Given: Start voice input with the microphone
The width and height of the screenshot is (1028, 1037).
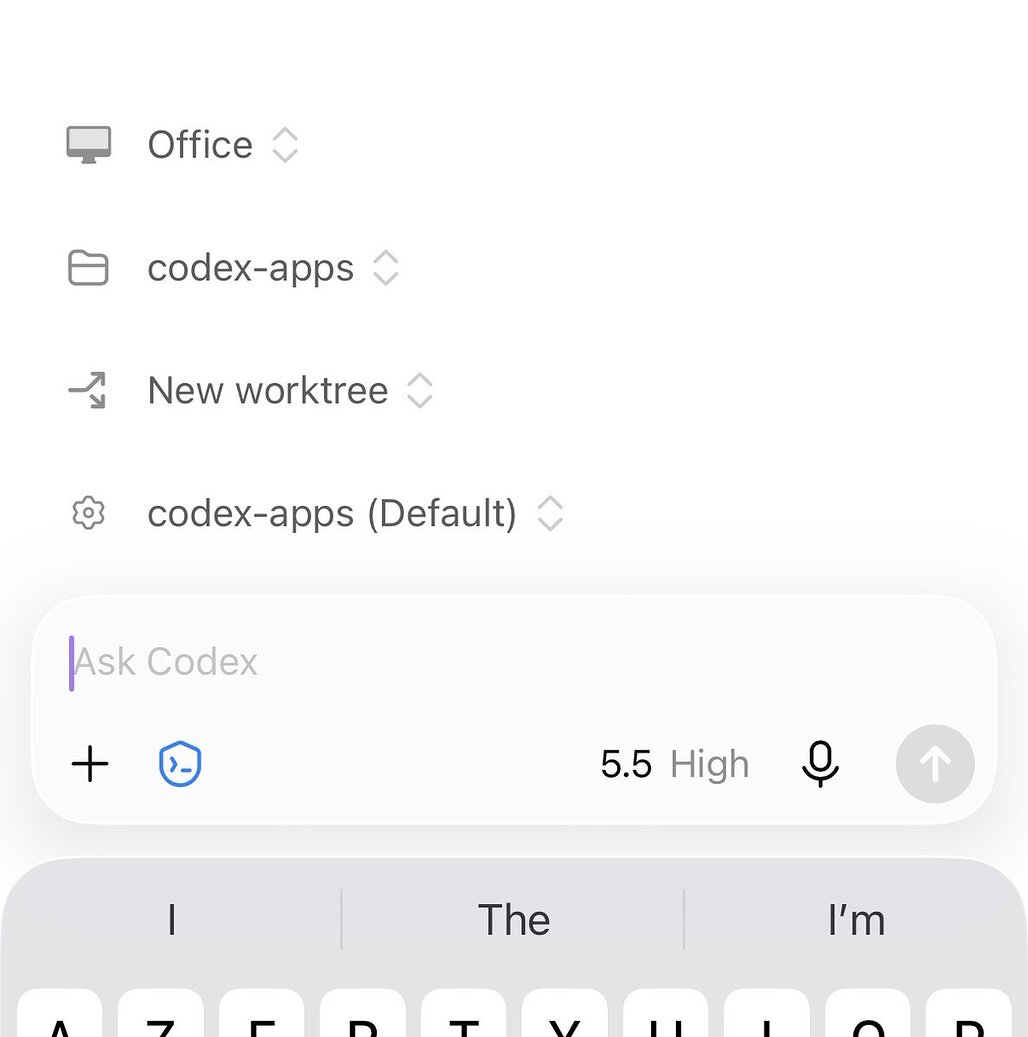Looking at the screenshot, I should 820,764.
